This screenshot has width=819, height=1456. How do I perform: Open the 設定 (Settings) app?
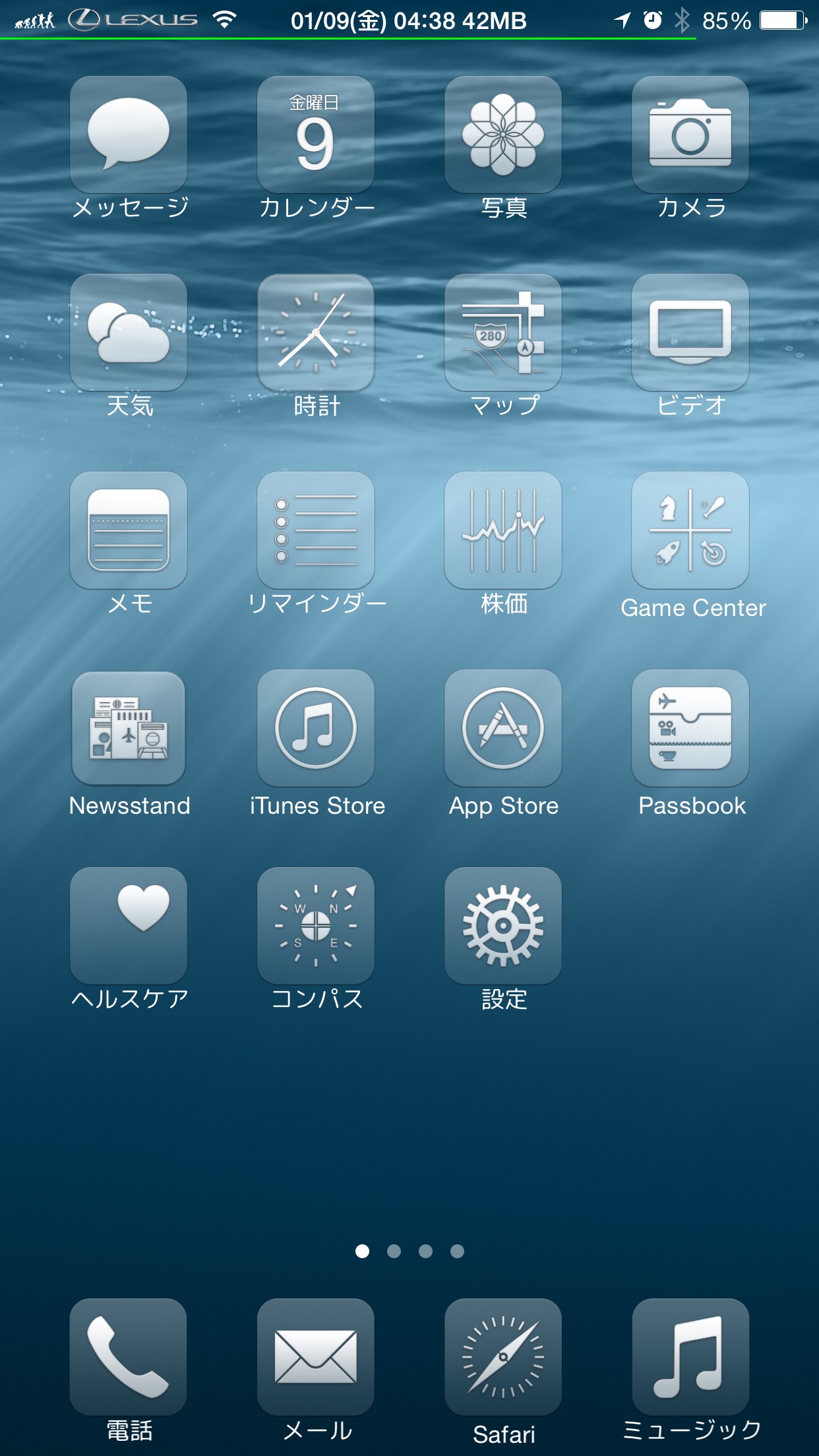coord(503,926)
